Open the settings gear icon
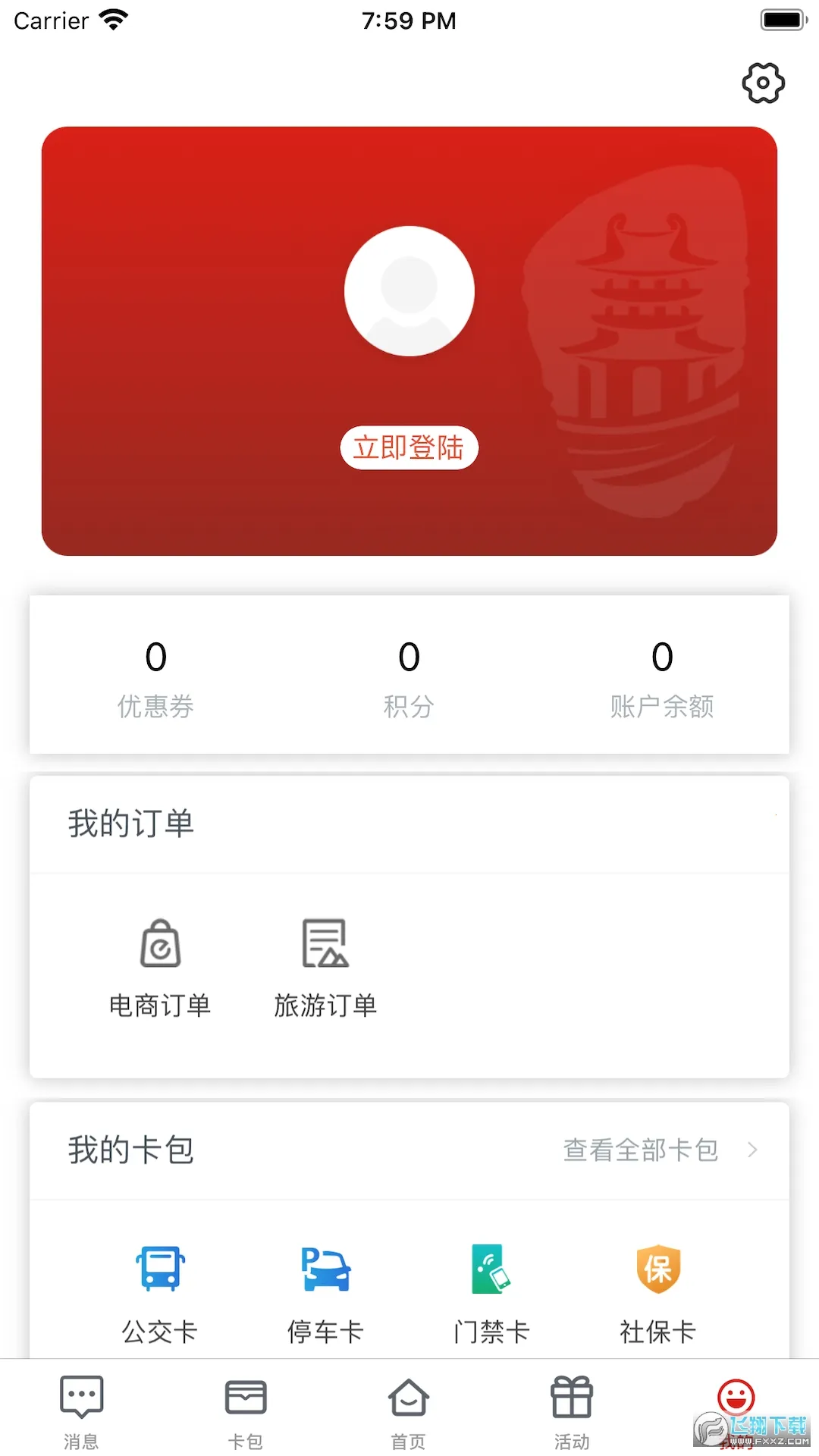The image size is (819, 1456). 763,83
